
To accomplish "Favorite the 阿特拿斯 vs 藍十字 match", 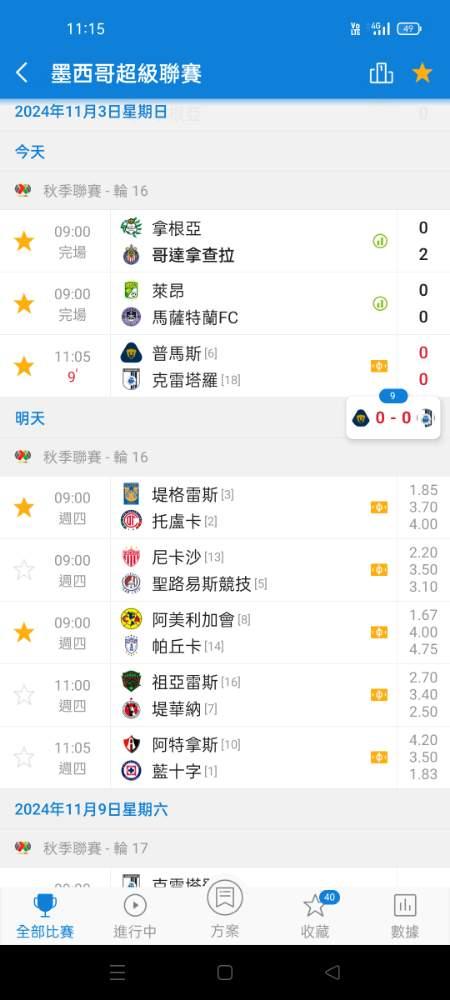I will 24,757.
